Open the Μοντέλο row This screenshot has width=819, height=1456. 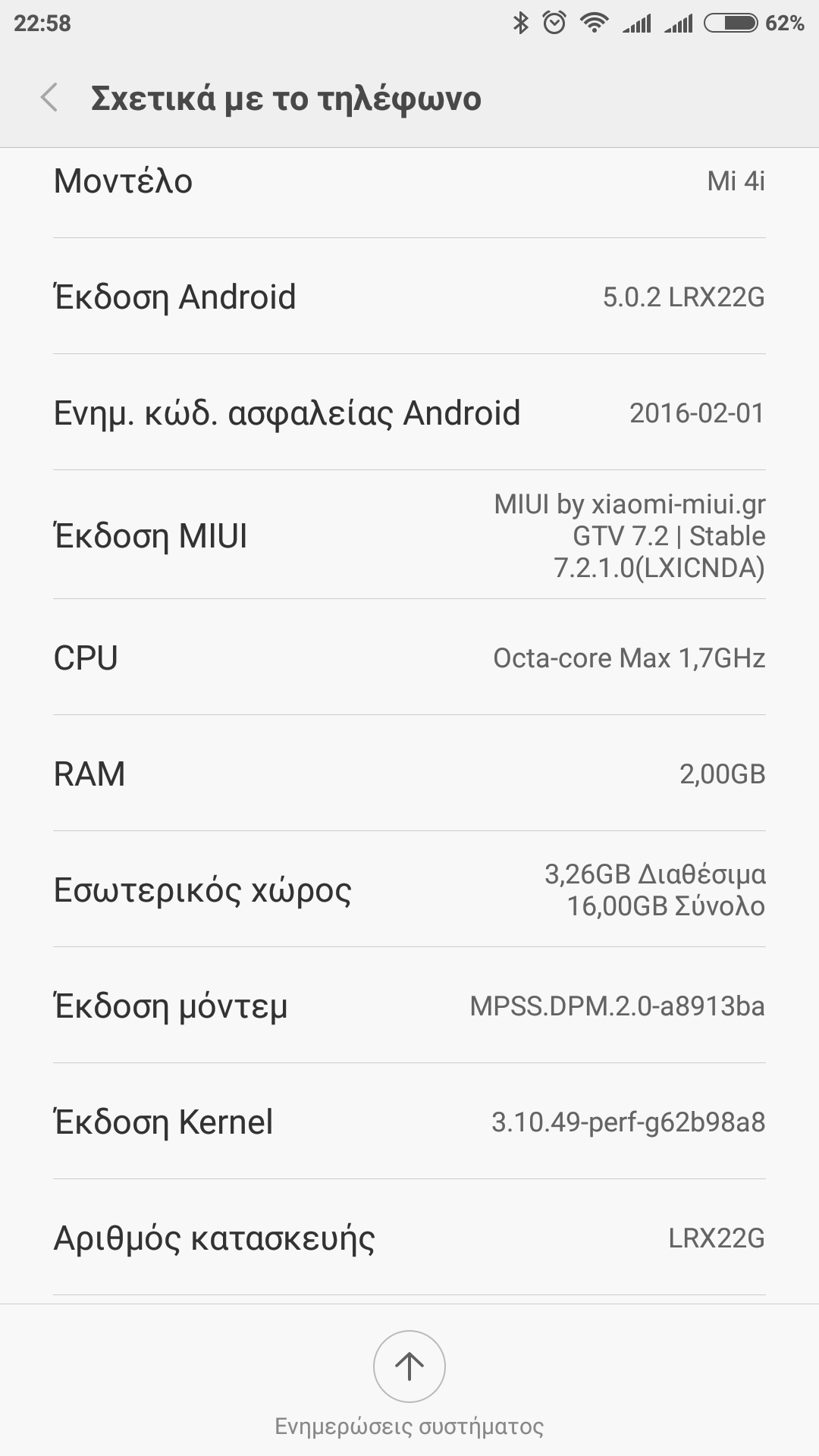click(409, 182)
